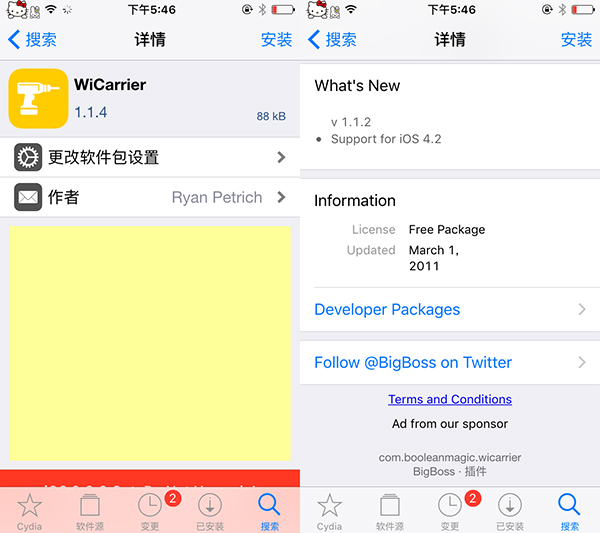Open 软件源 tab on the What's New screen

tap(390, 510)
